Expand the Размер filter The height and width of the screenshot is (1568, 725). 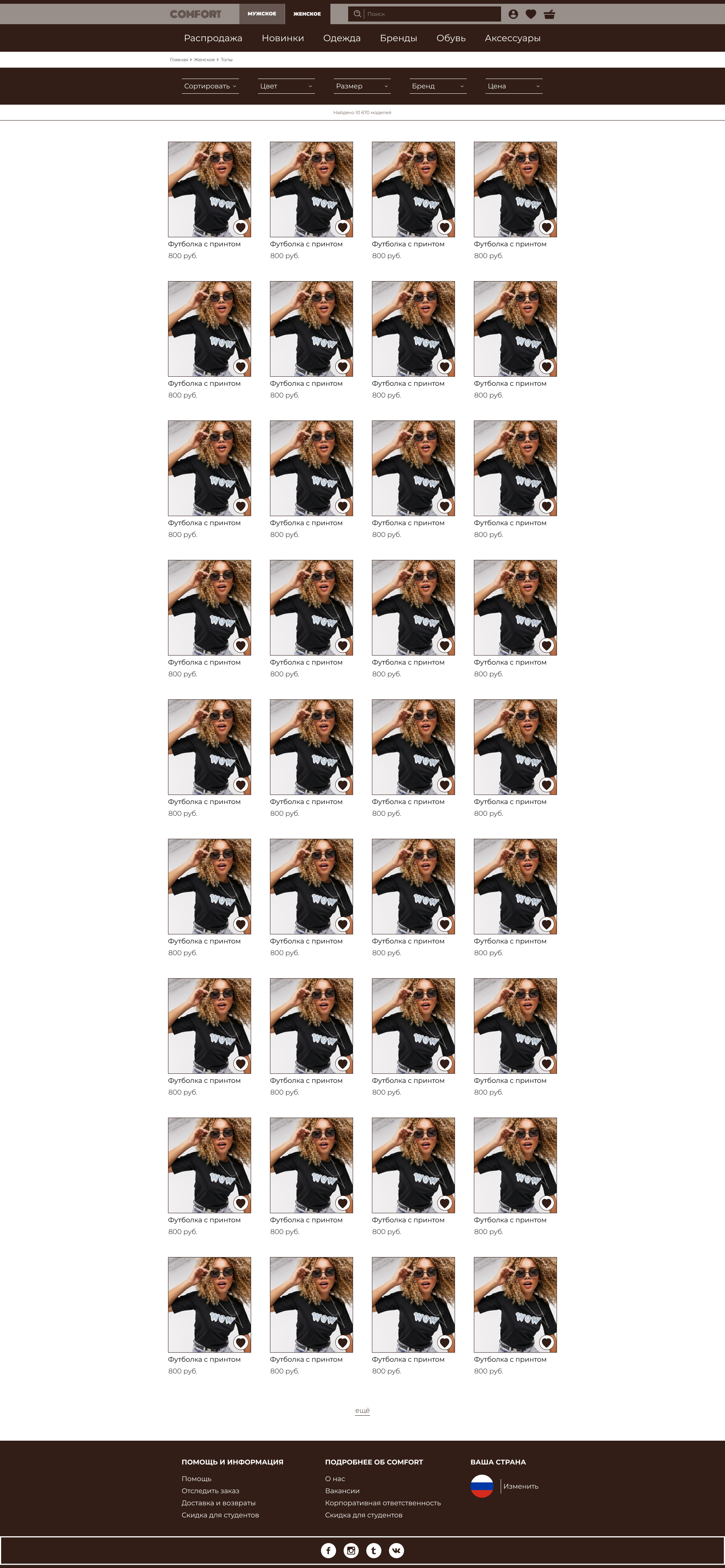(362, 86)
